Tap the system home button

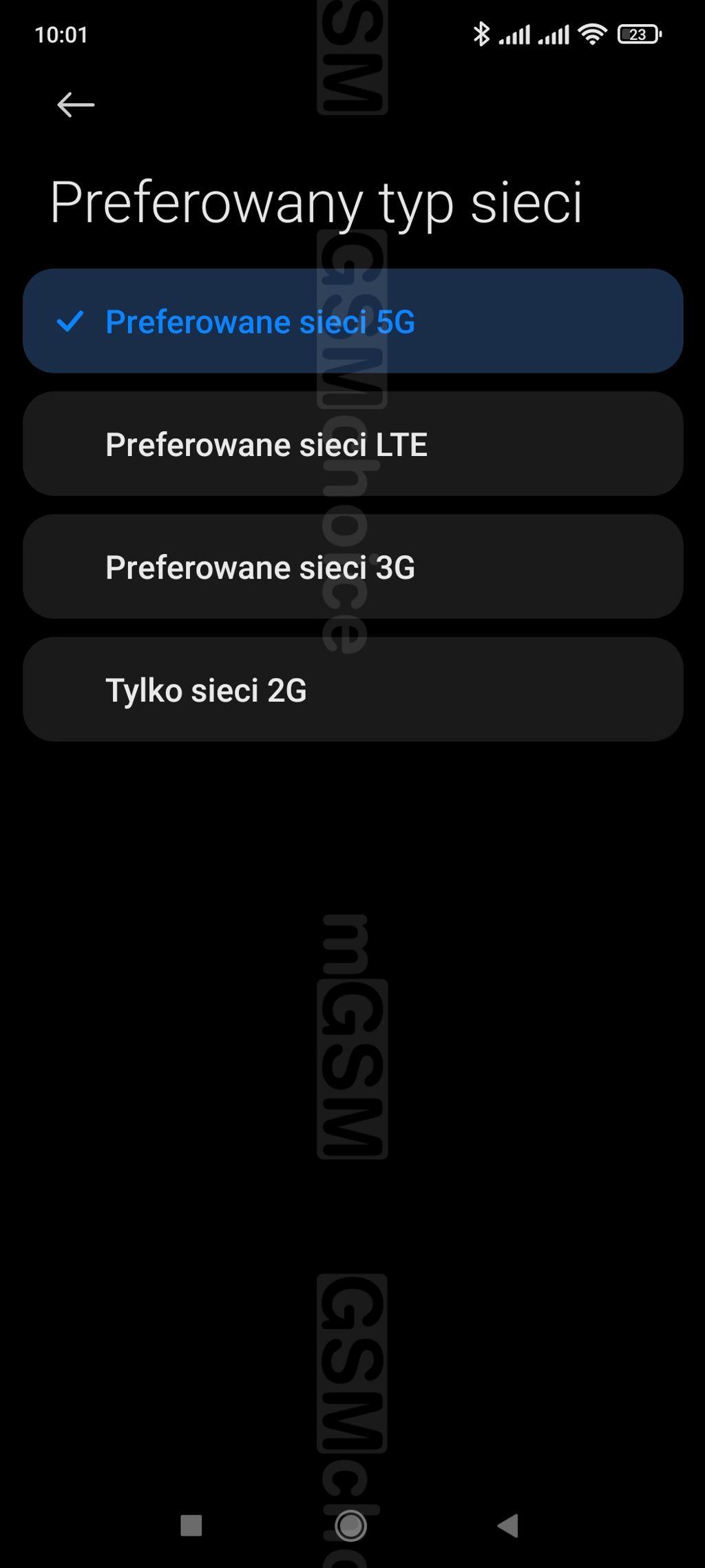click(351, 1525)
